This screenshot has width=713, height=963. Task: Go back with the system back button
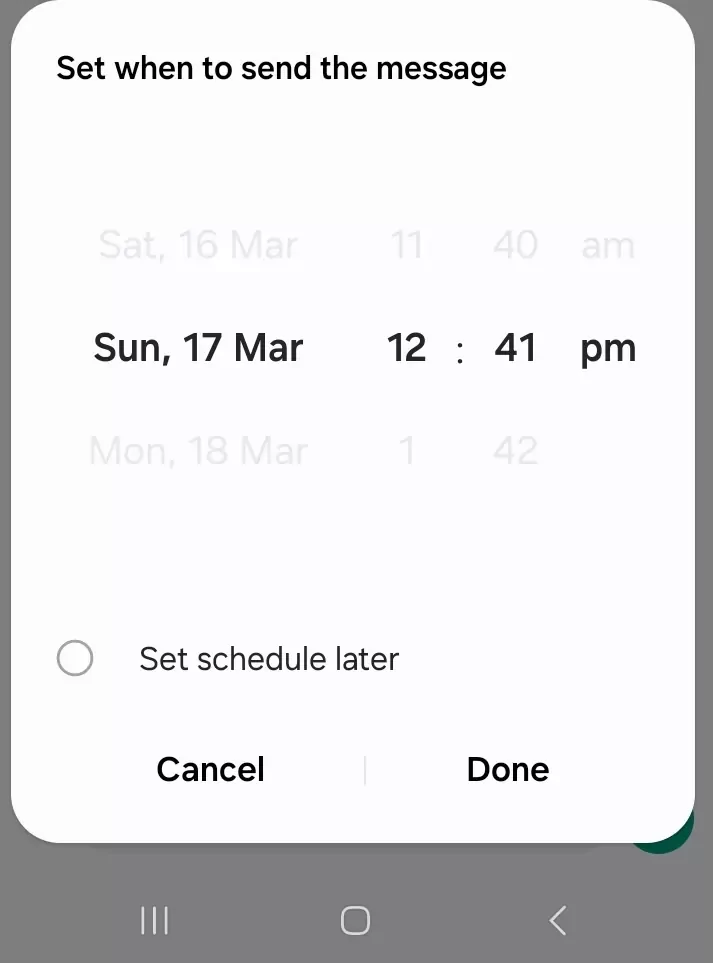tap(558, 920)
